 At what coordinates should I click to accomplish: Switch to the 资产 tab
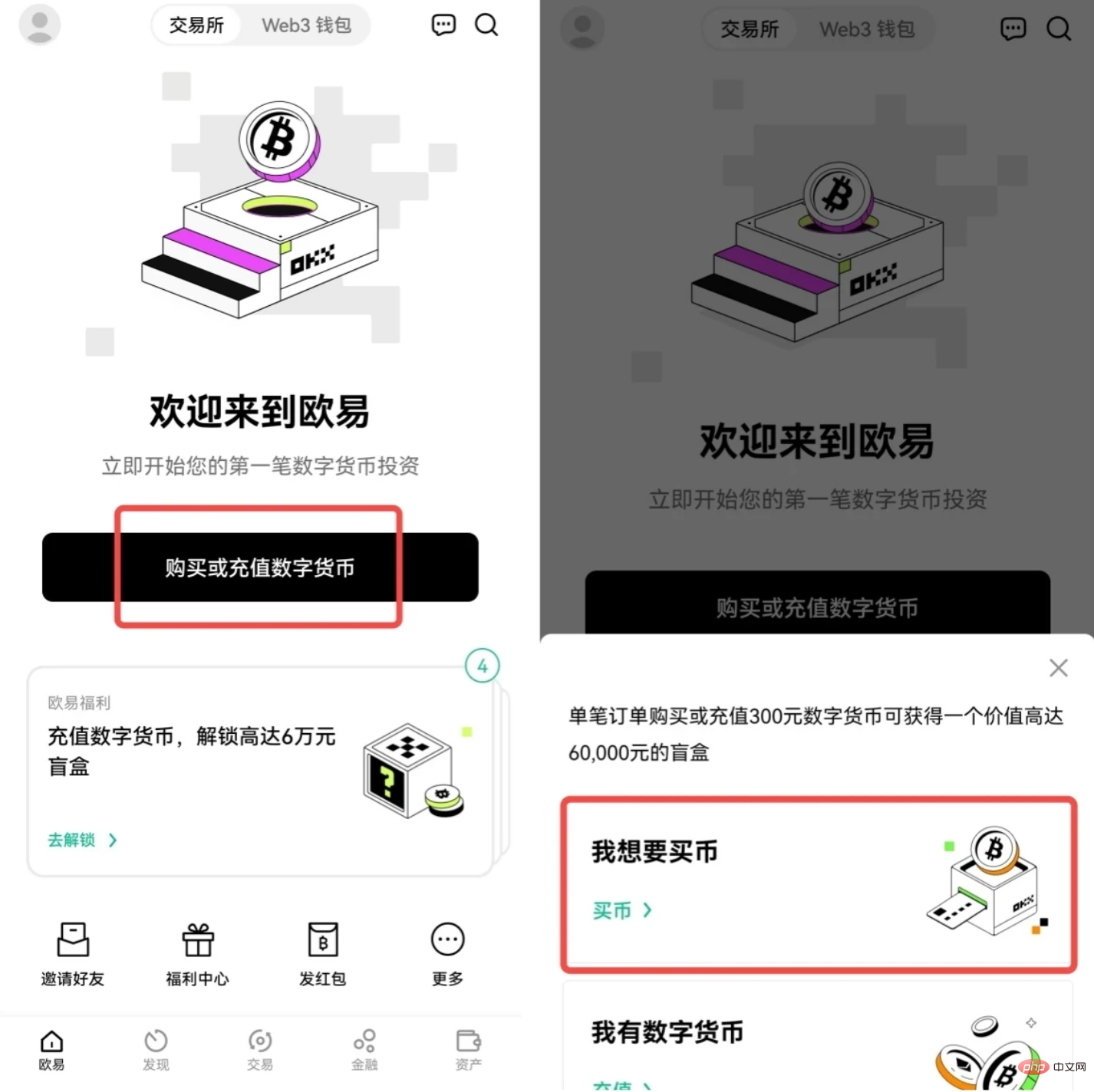(468, 1050)
